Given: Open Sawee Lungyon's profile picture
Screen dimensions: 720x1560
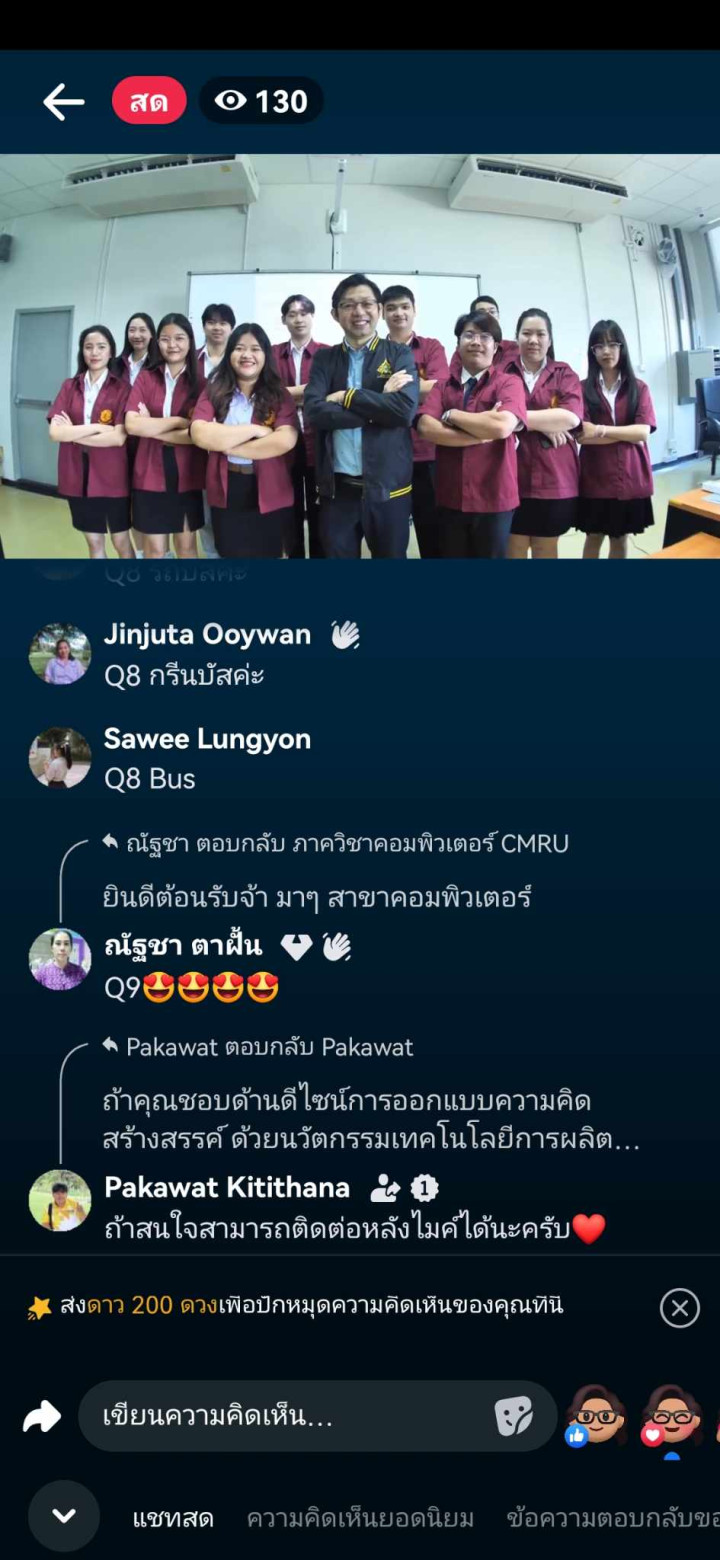Looking at the screenshot, I should [60, 758].
